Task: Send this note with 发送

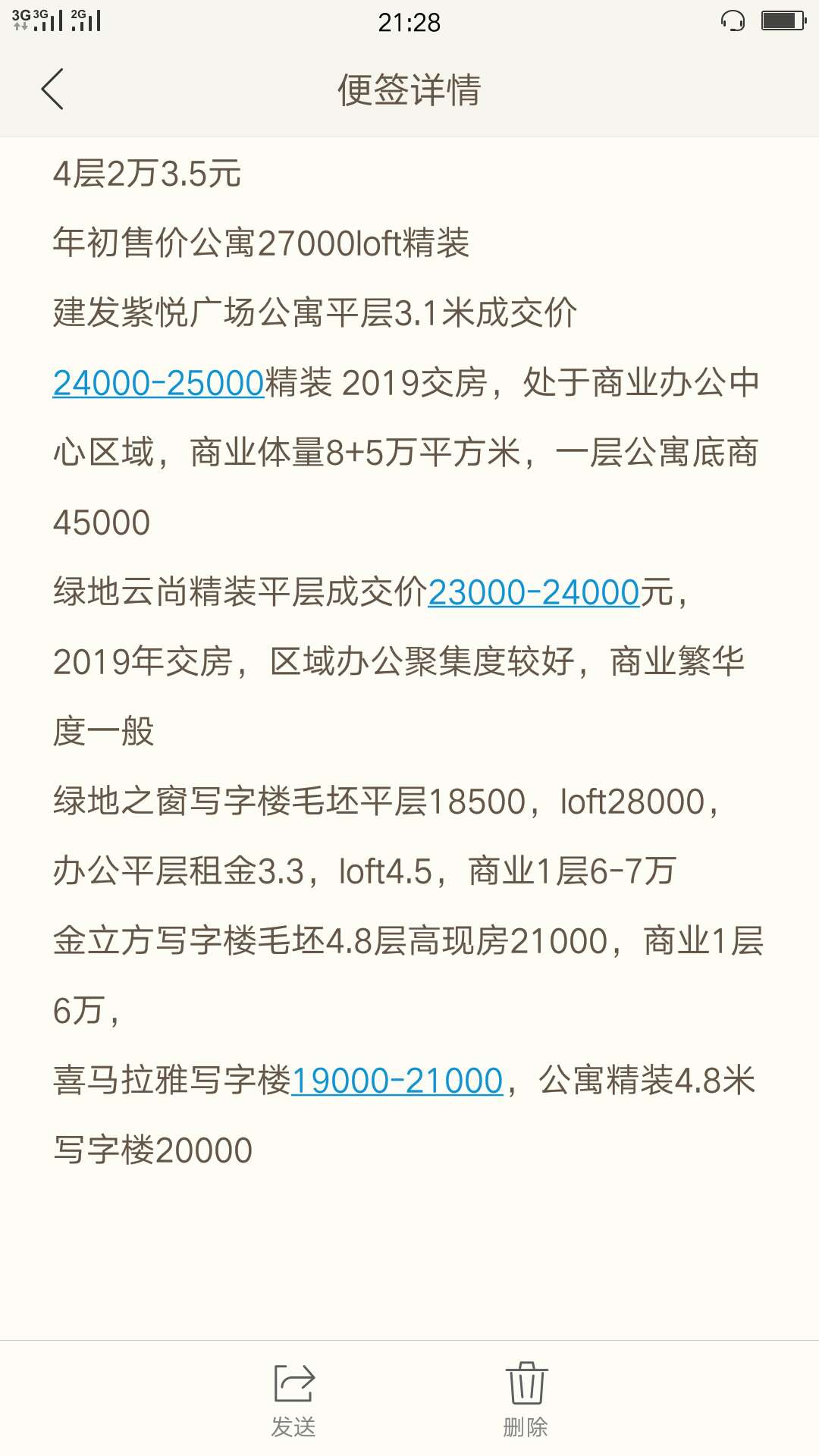Action: click(x=293, y=1399)
